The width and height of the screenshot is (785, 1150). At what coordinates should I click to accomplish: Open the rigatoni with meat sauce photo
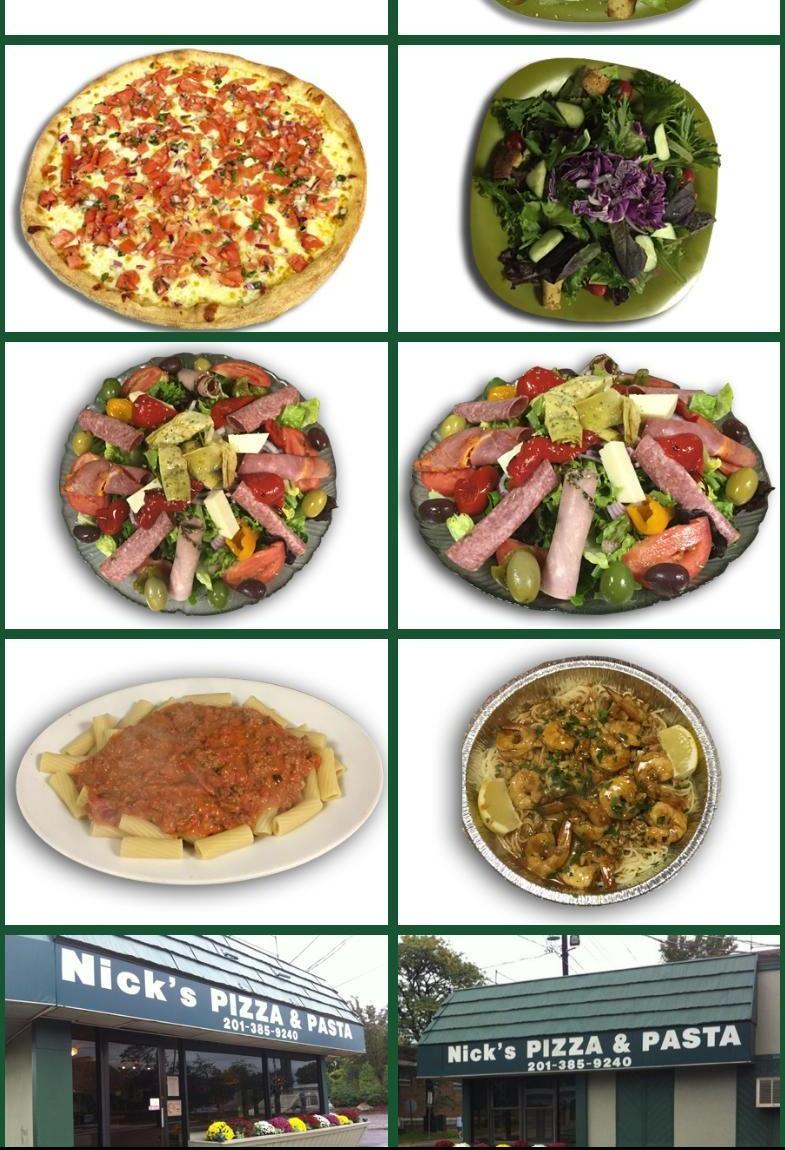(x=196, y=782)
